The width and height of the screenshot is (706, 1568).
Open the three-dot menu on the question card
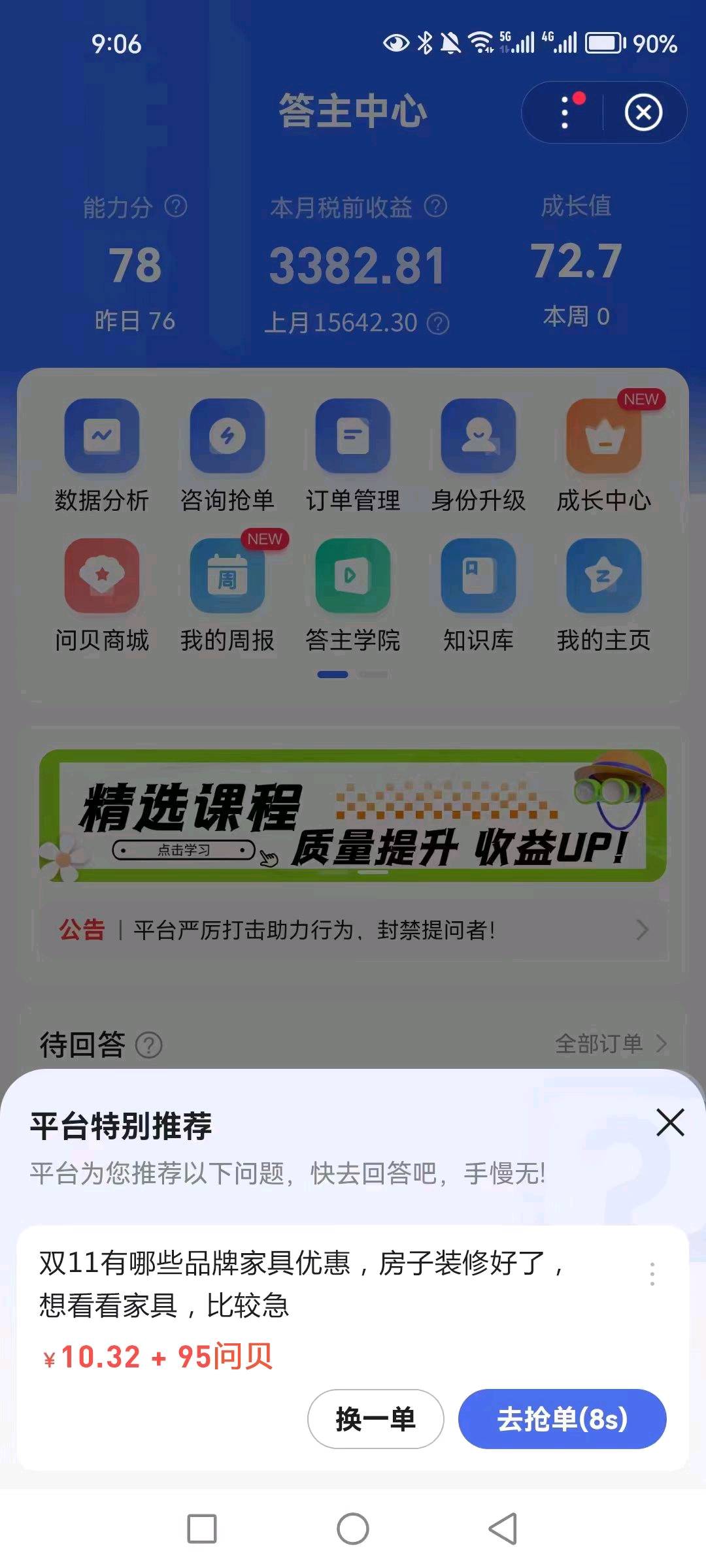point(652,1274)
